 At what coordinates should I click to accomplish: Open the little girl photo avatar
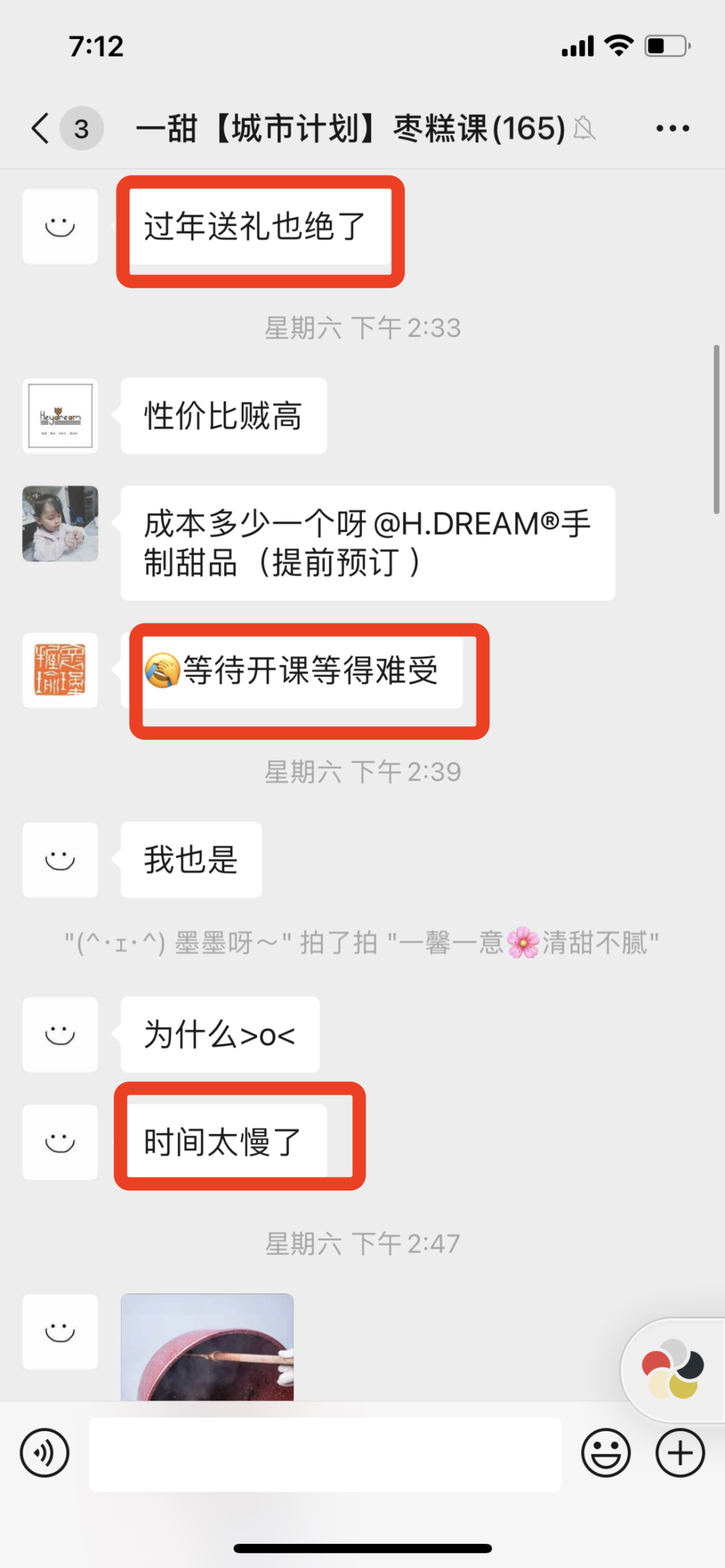tap(60, 524)
